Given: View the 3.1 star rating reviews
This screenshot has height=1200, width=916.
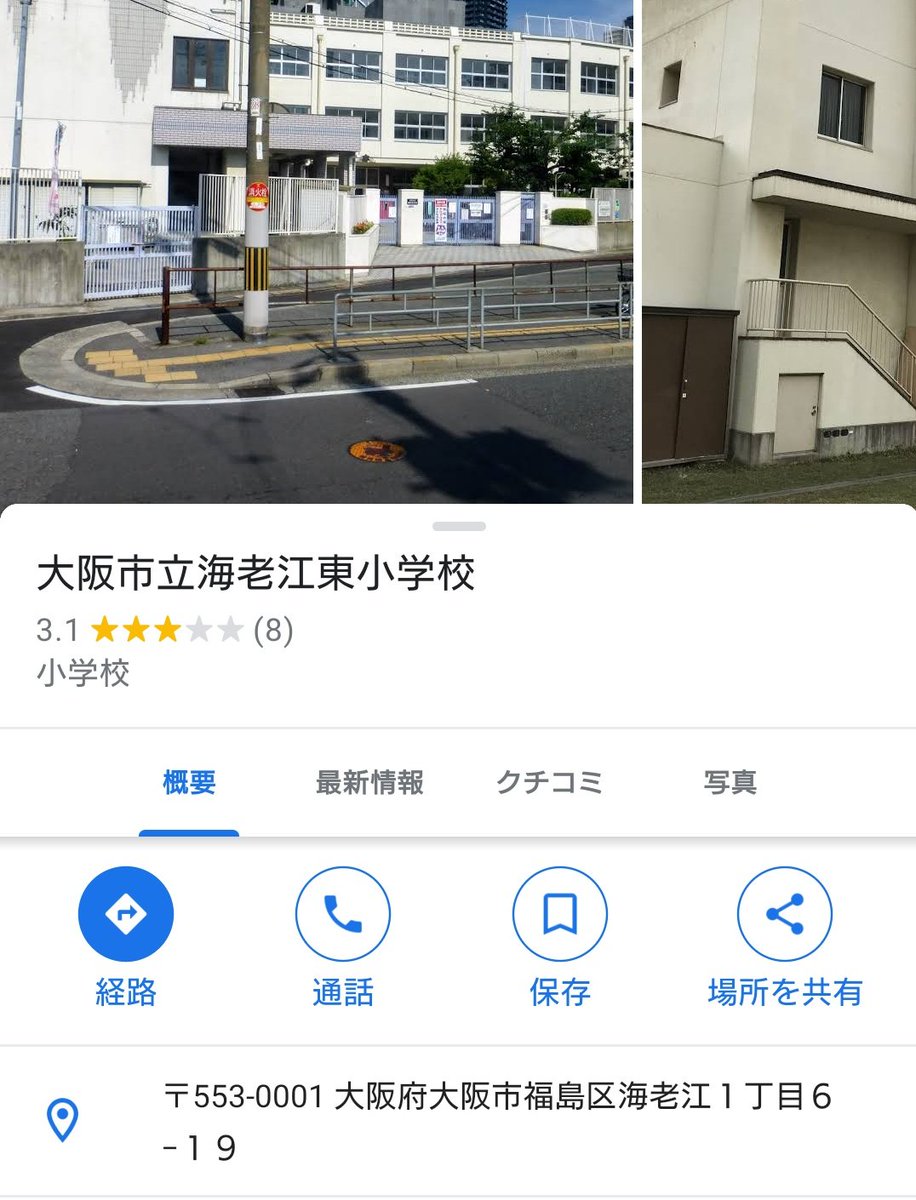Looking at the screenshot, I should tap(165, 630).
